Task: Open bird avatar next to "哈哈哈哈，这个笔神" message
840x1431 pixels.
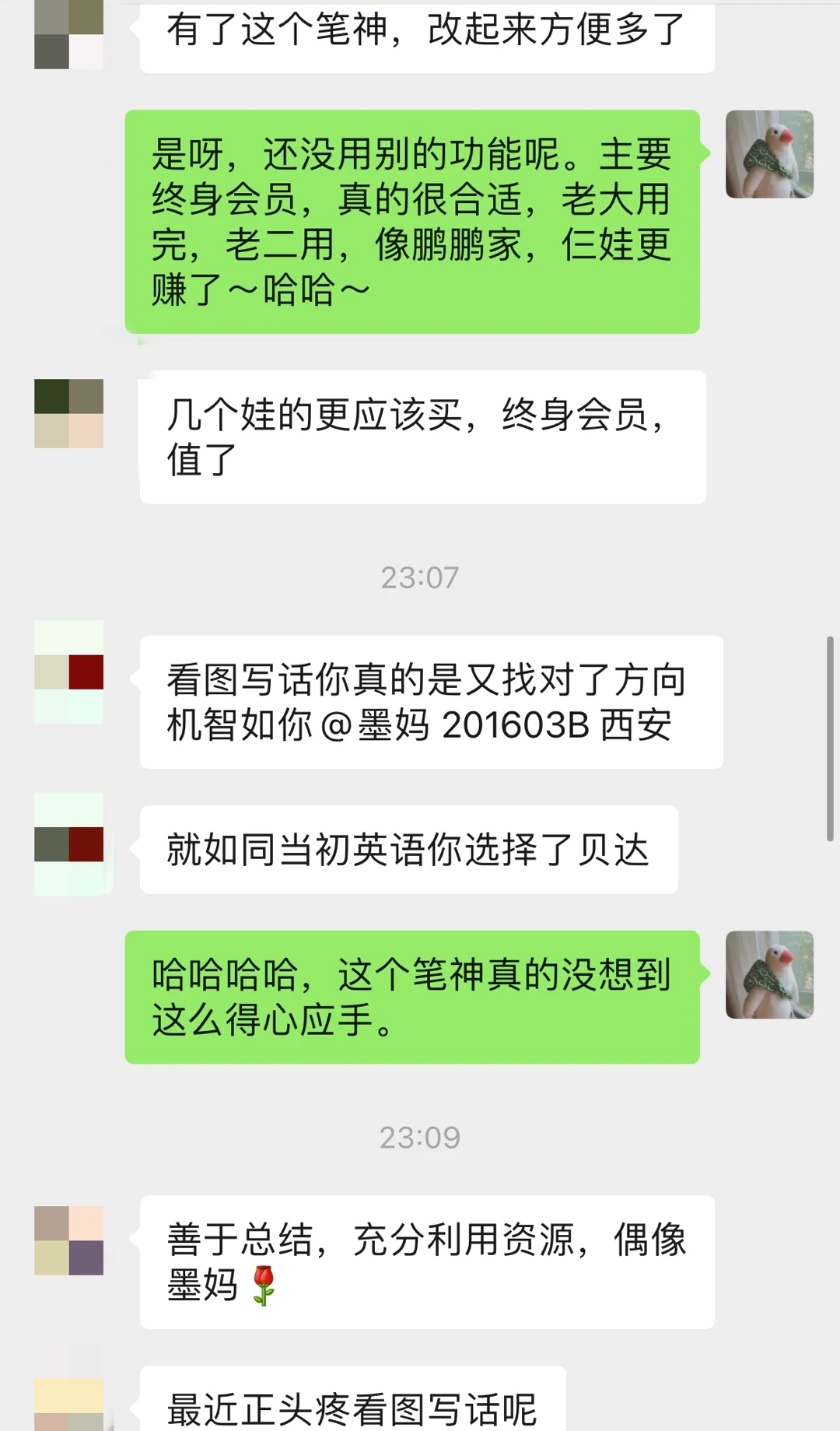Action: pos(769,975)
